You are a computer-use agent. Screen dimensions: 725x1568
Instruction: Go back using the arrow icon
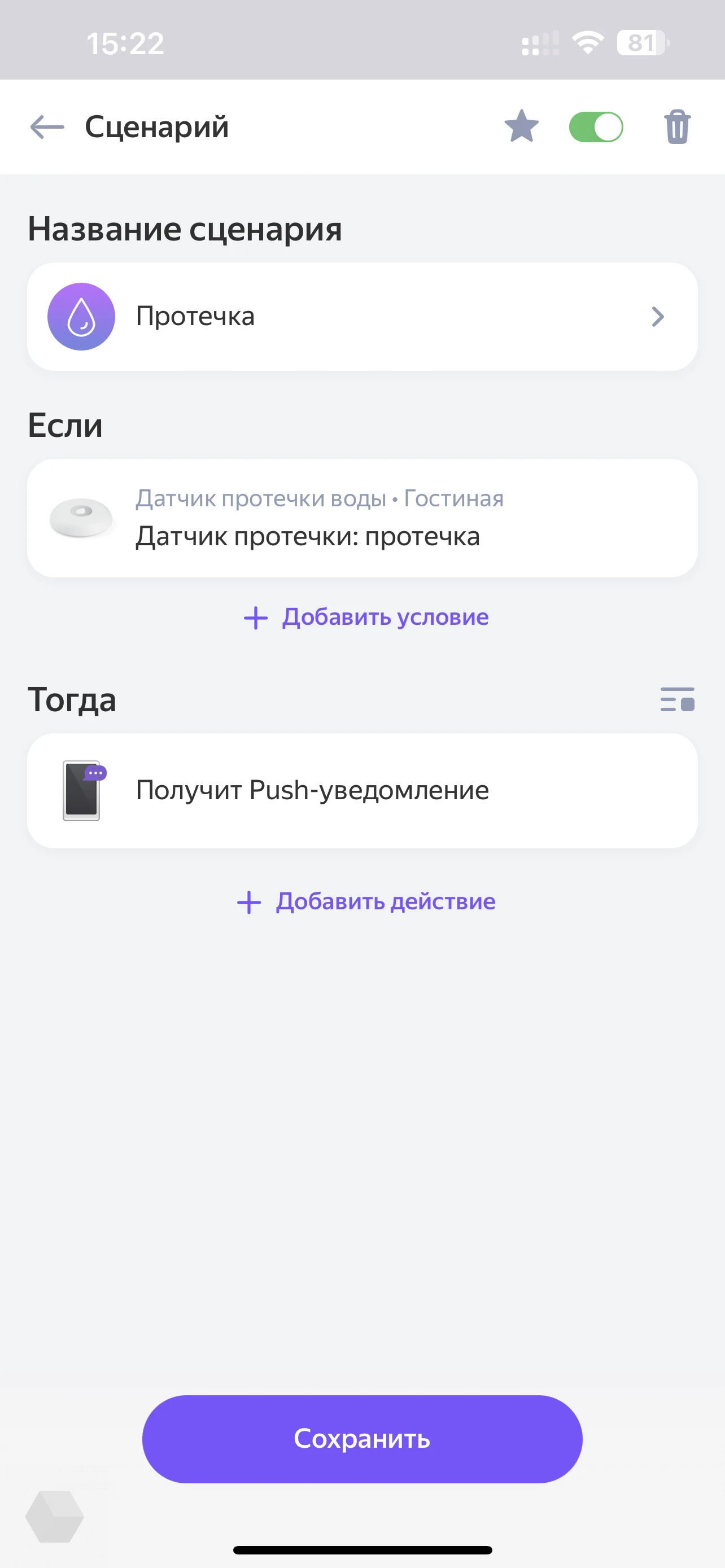click(47, 127)
